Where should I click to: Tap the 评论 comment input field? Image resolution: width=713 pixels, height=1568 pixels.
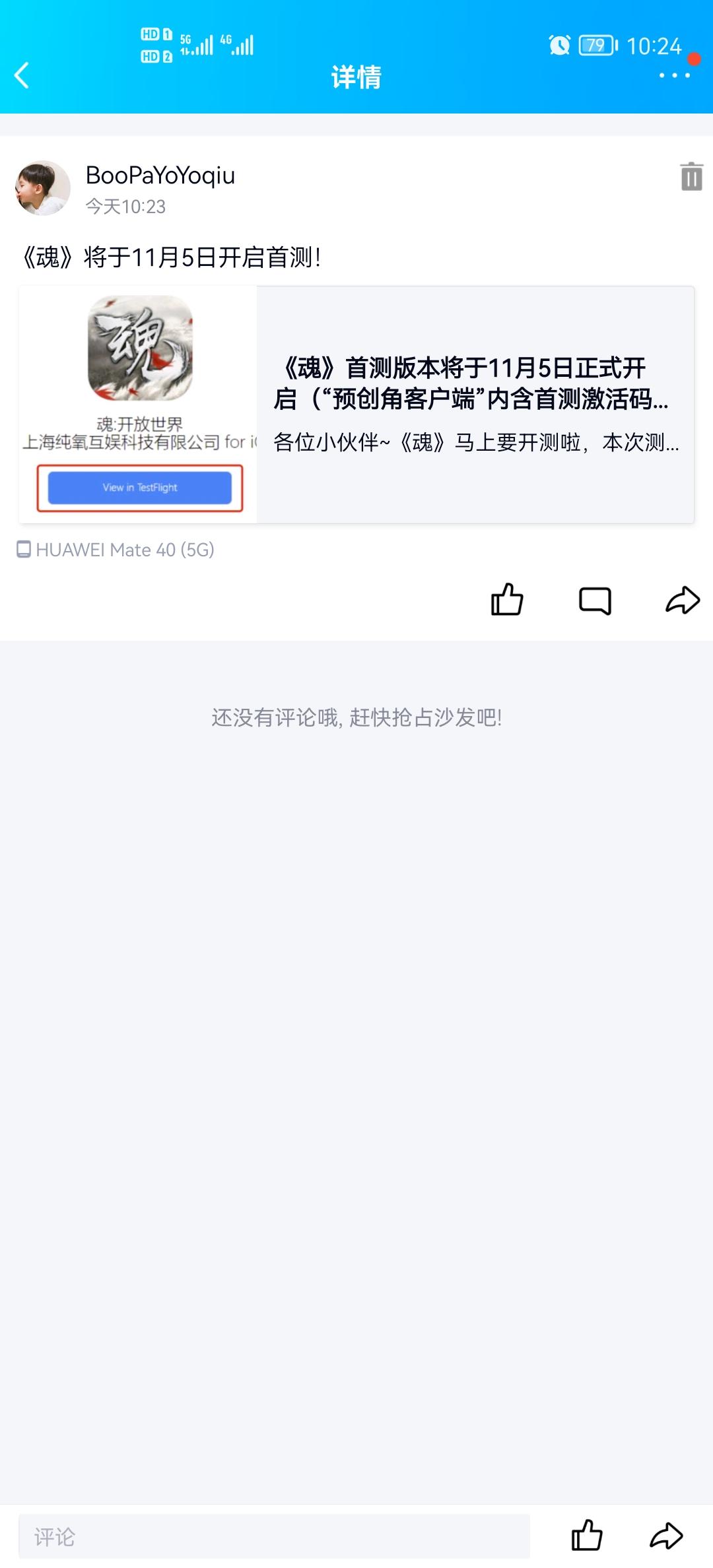274,1536
